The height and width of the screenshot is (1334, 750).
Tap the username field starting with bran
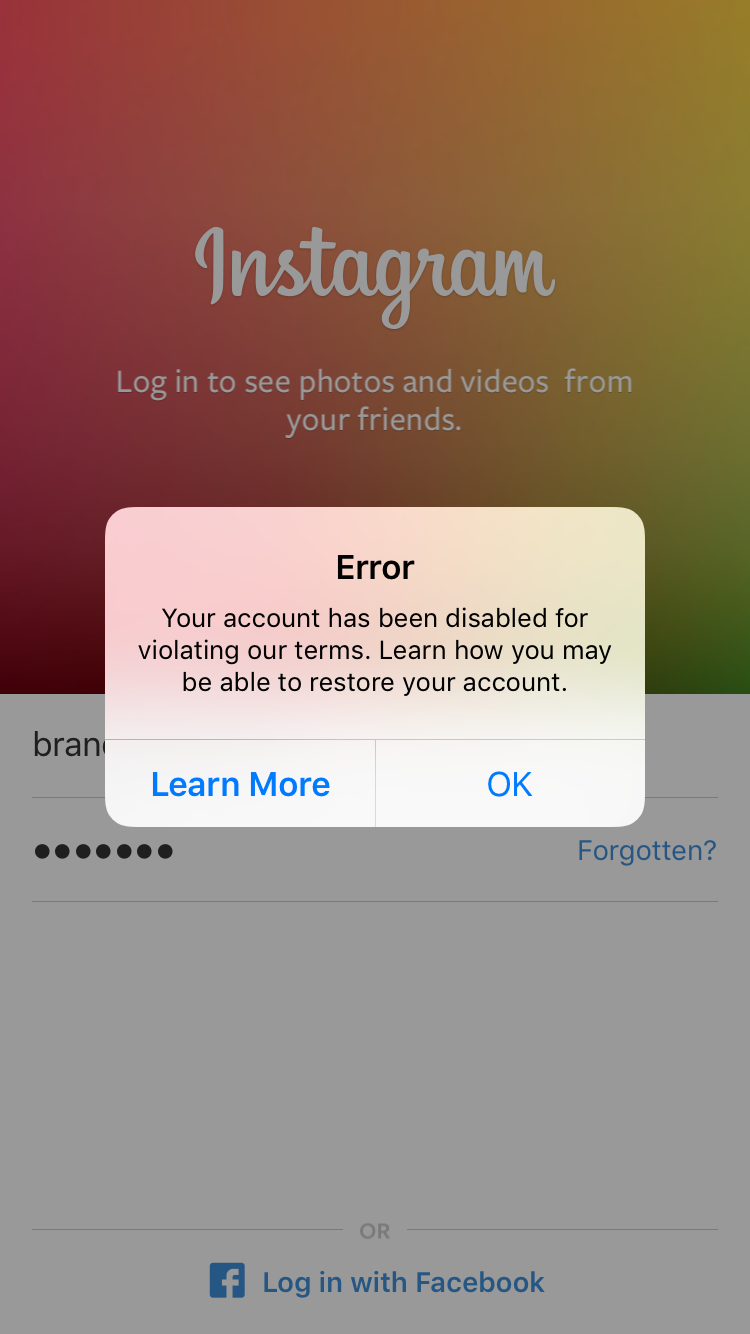[x=65, y=745]
